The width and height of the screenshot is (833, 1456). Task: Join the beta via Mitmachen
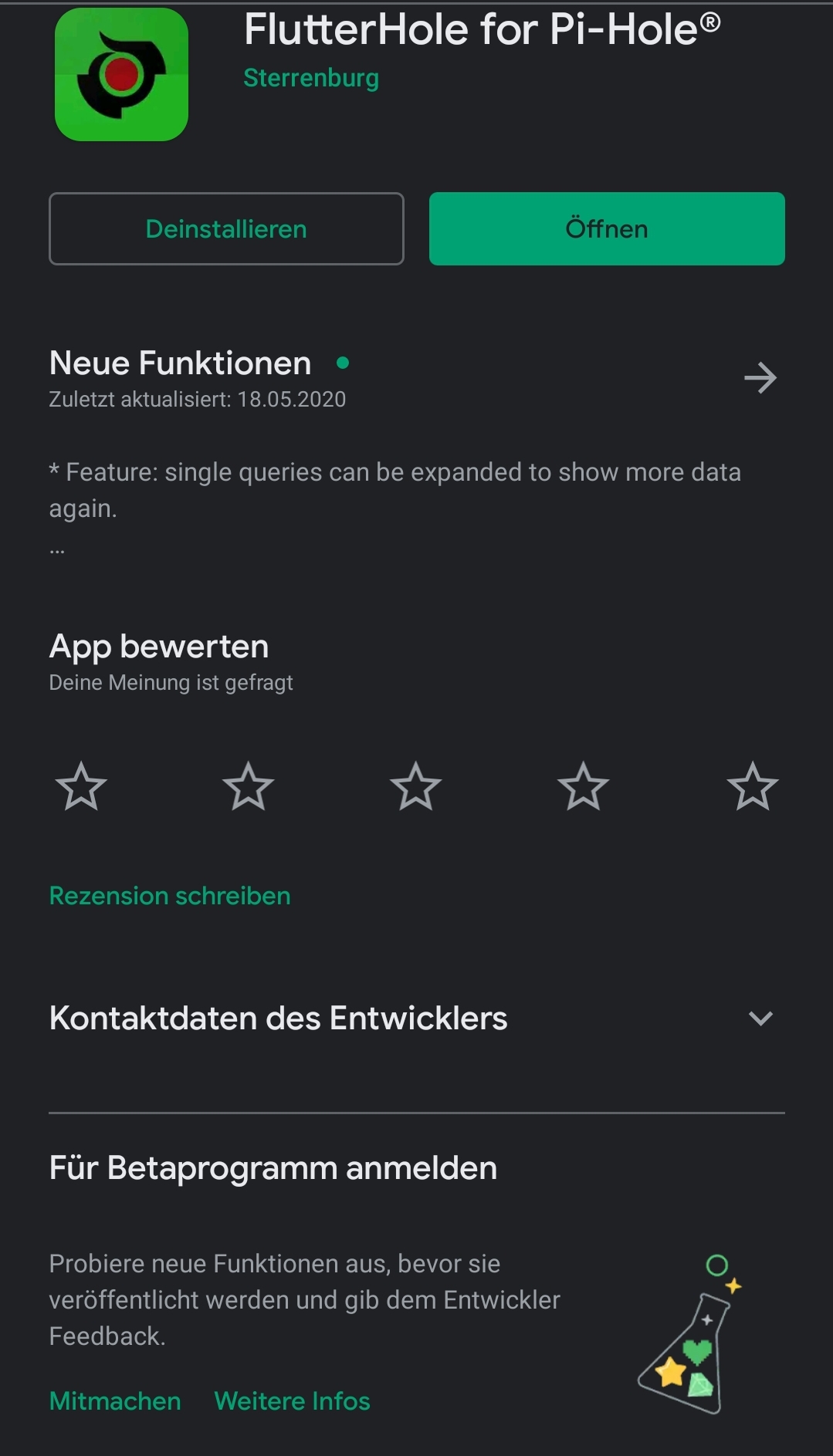[x=115, y=1401]
